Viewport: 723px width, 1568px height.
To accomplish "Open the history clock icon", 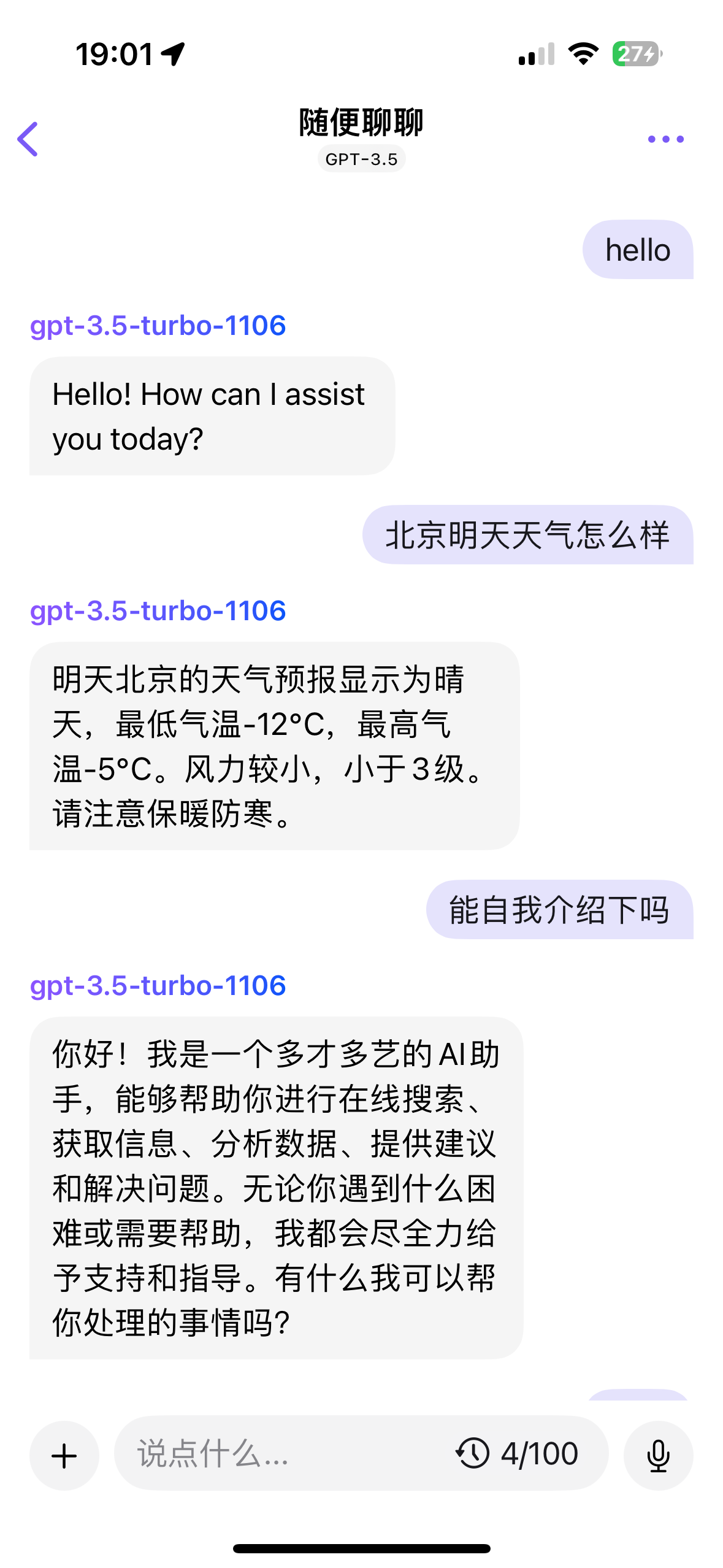I will tap(472, 1453).
